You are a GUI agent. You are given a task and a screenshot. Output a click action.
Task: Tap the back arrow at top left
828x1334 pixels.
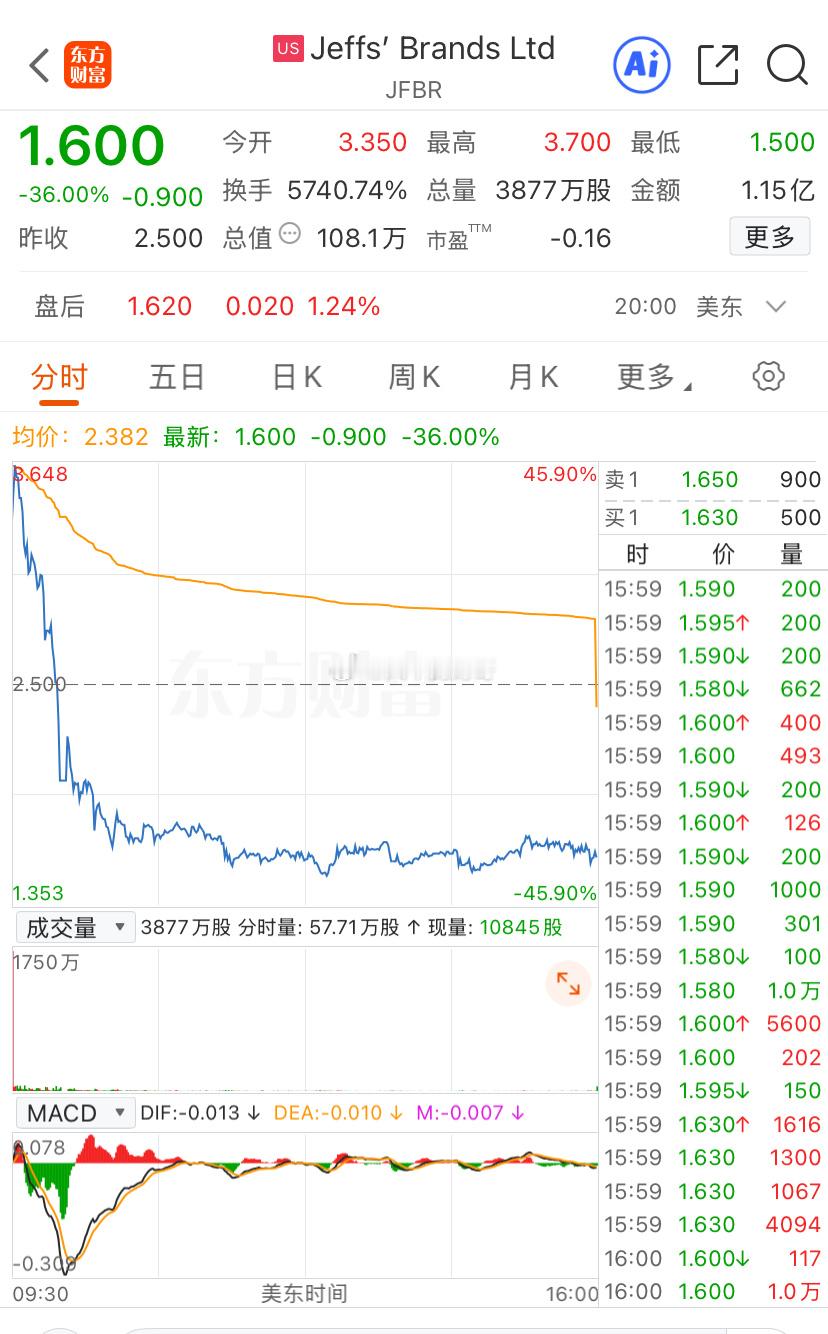tap(38, 65)
